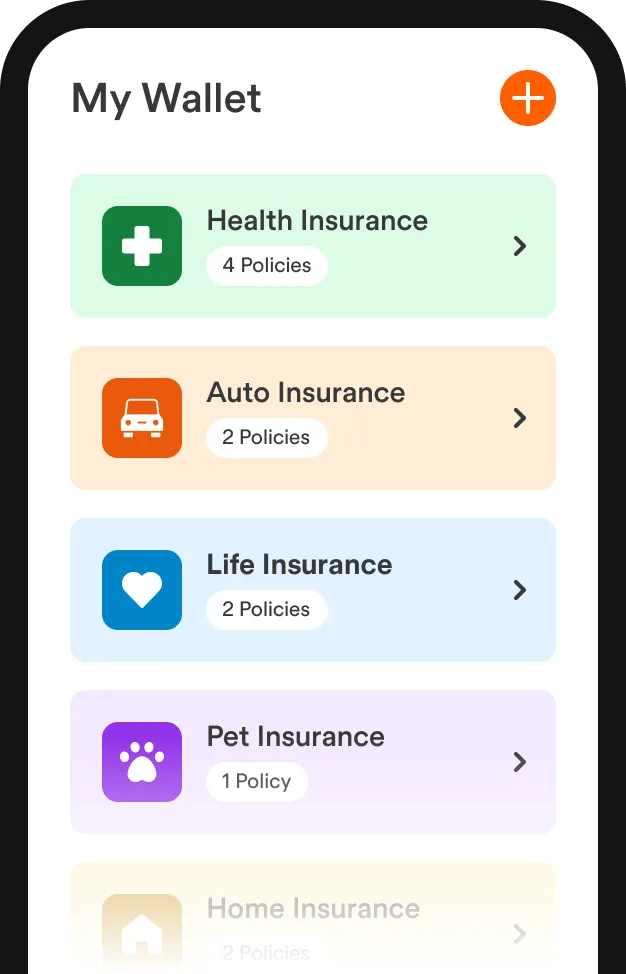Open the Health Insurance card
Image resolution: width=626 pixels, height=974 pixels.
coord(312,246)
